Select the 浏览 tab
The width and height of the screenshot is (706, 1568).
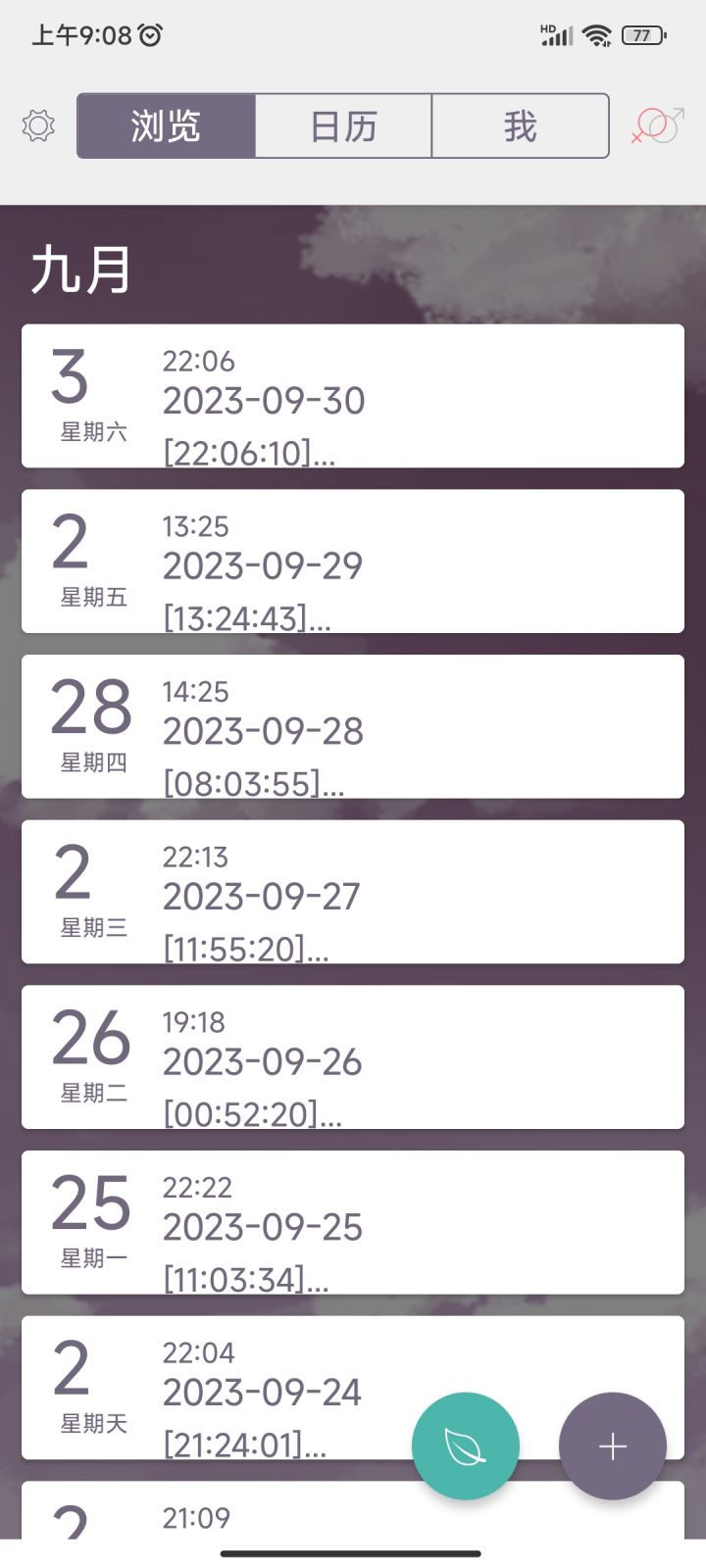coord(166,125)
